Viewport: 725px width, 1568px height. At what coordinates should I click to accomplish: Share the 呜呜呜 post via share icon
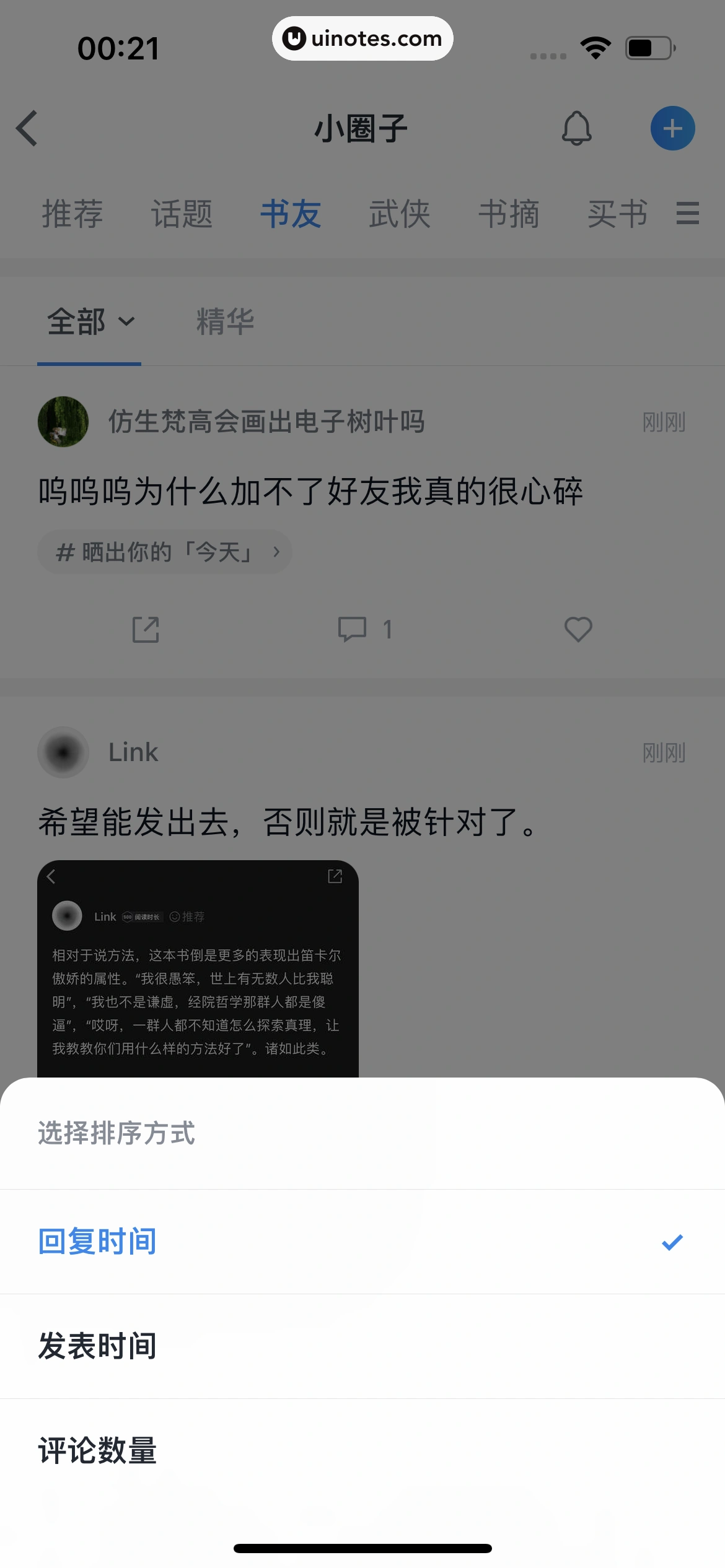(x=146, y=629)
